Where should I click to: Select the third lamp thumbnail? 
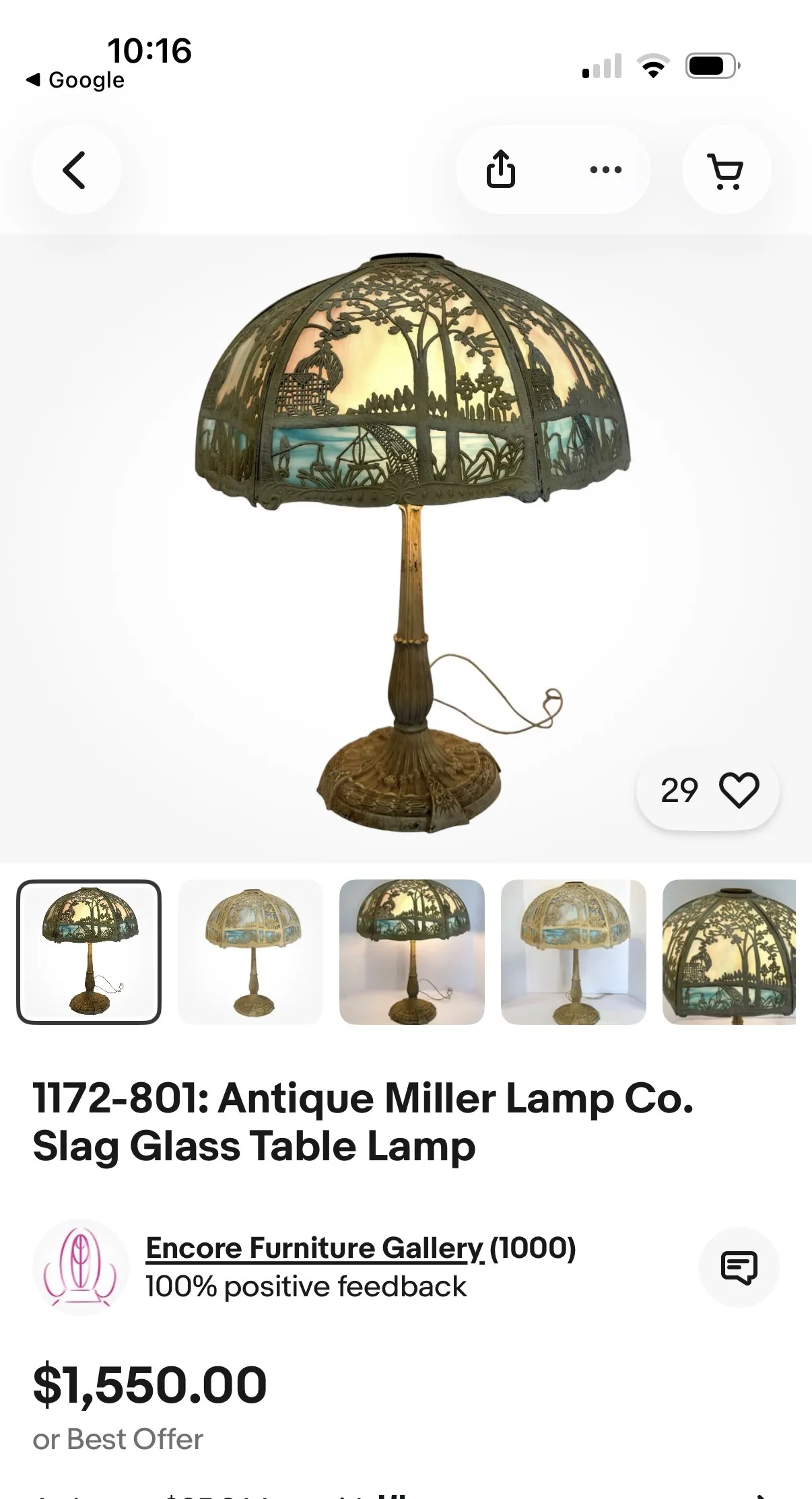coord(412,952)
